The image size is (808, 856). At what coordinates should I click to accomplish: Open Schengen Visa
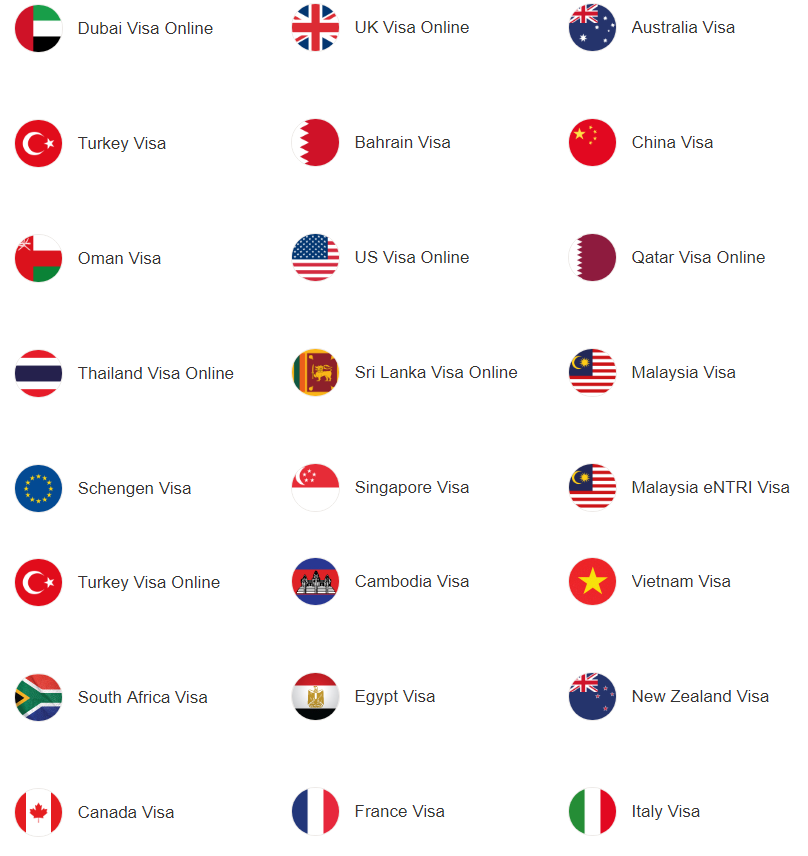tap(134, 488)
